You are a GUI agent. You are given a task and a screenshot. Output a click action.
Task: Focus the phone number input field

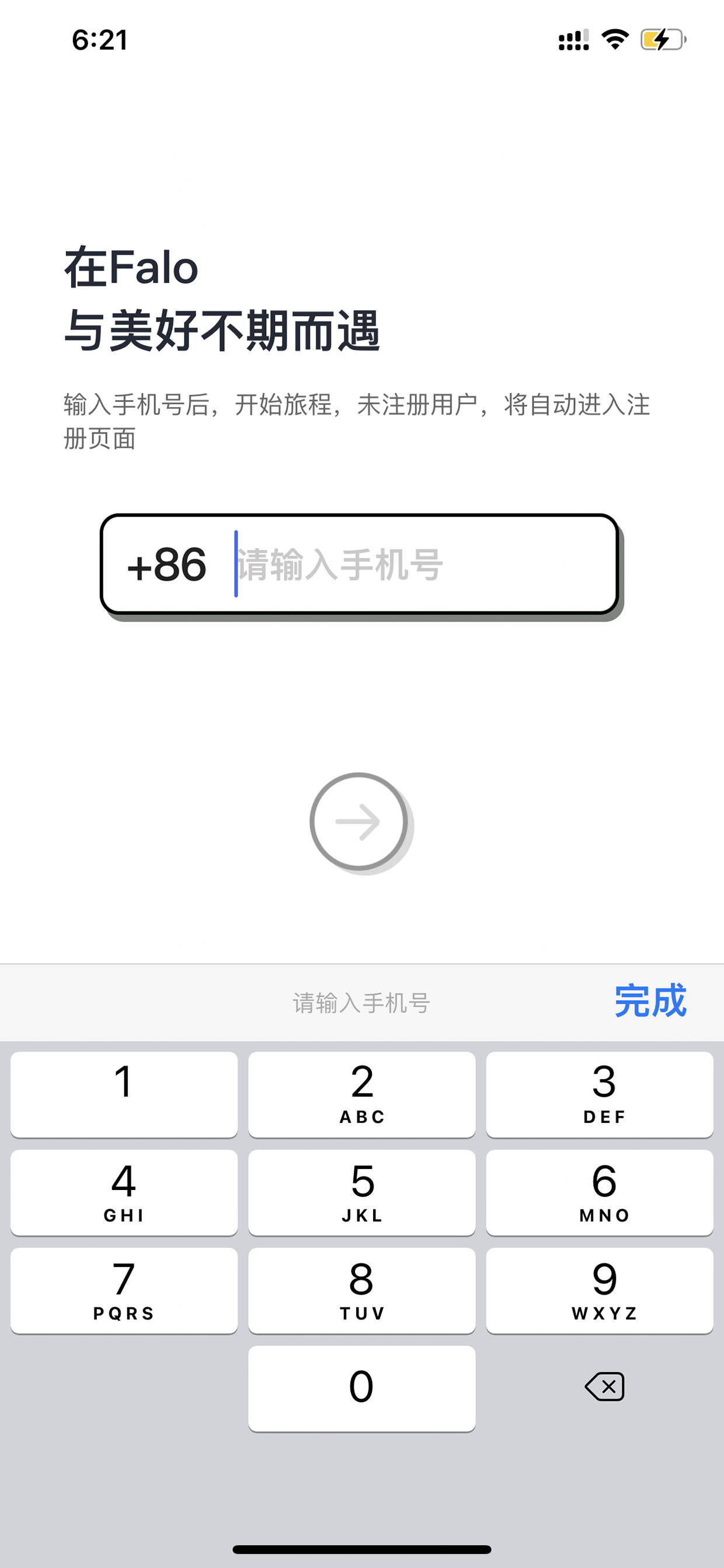(x=420, y=564)
